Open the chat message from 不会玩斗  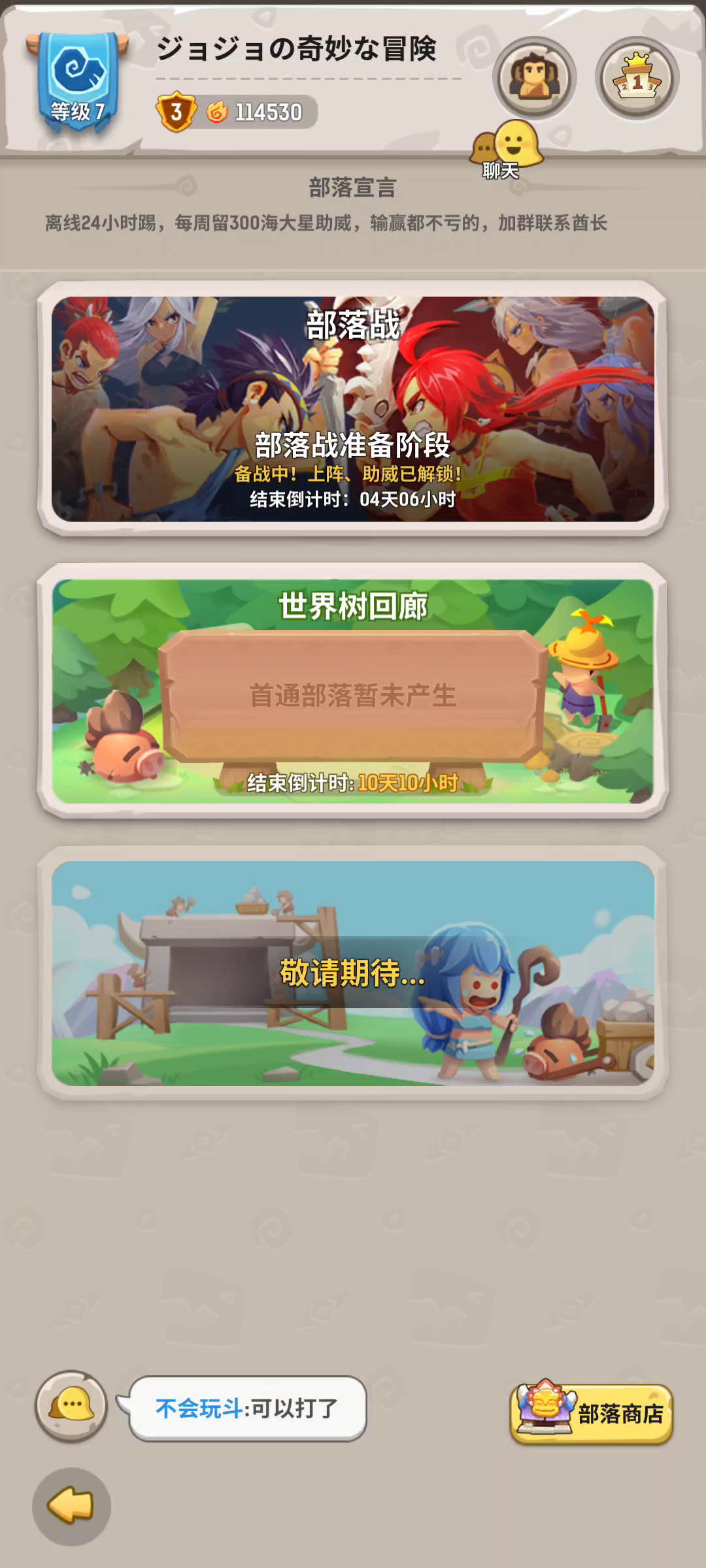[x=248, y=1409]
